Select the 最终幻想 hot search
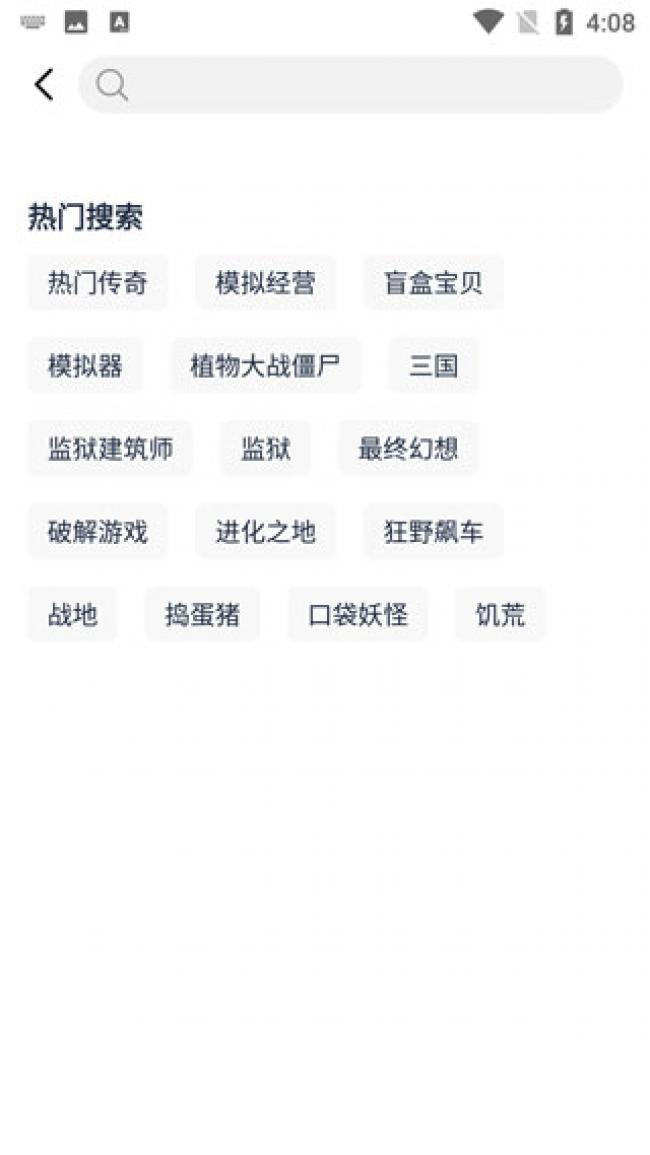 [408, 449]
